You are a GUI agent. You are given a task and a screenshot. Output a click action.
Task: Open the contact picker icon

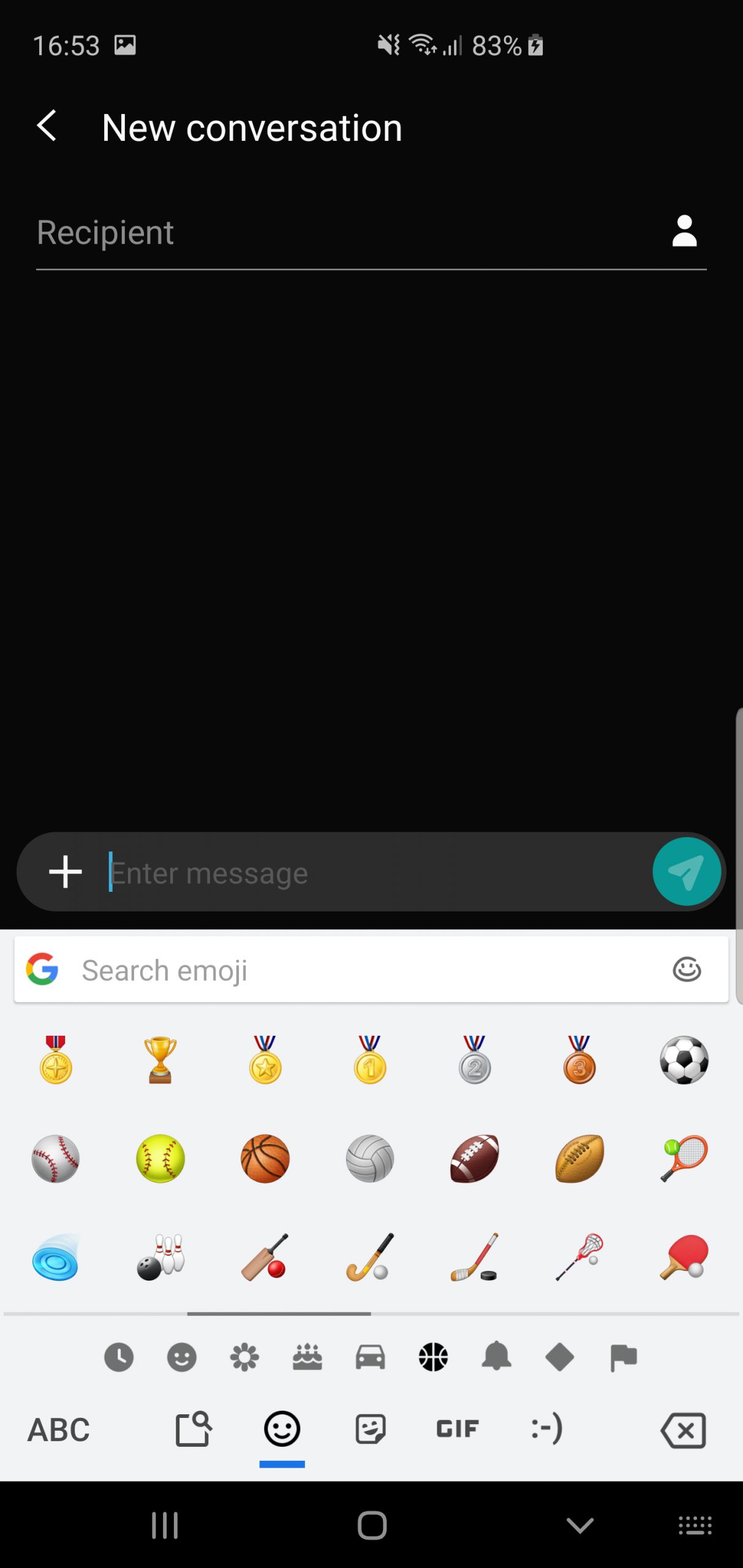pos(684,231)
